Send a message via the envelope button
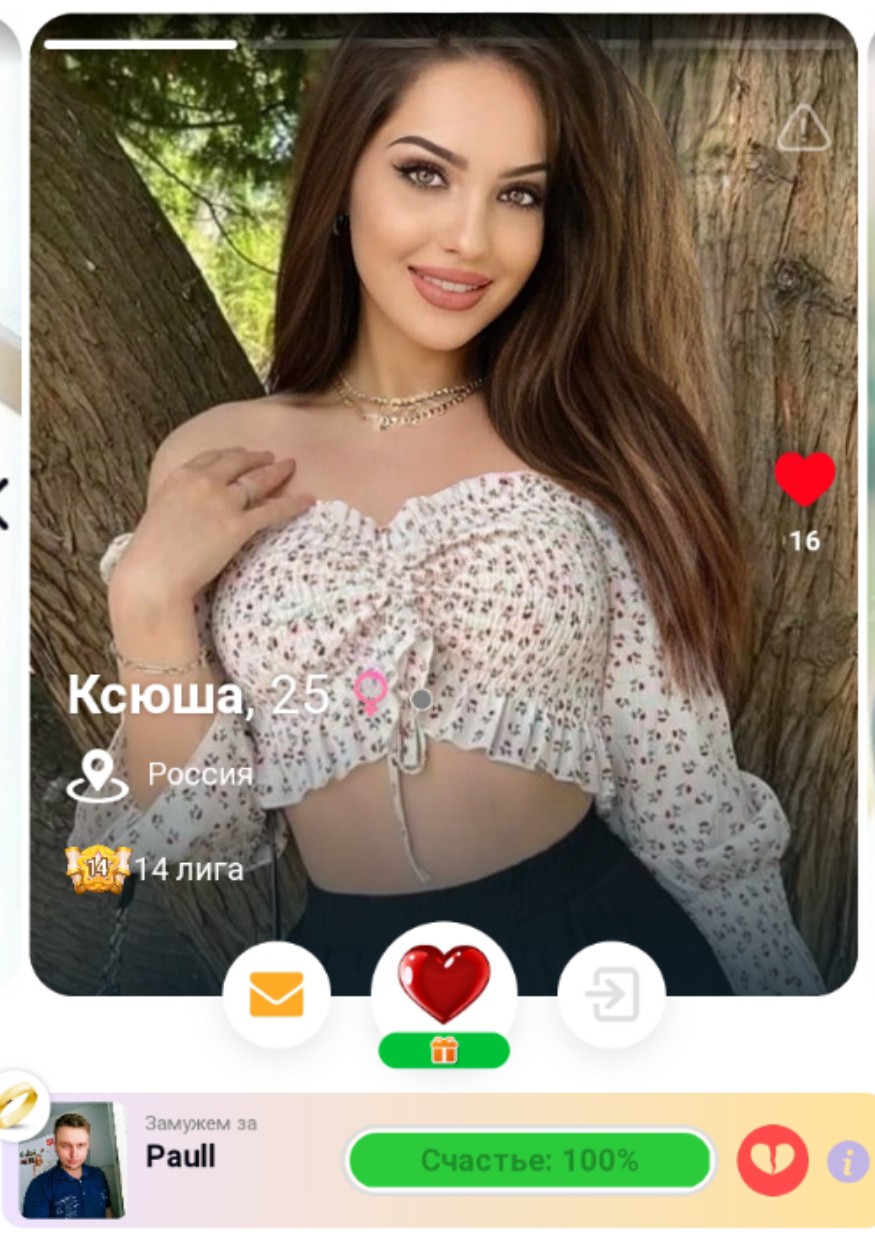 point(276,994)
